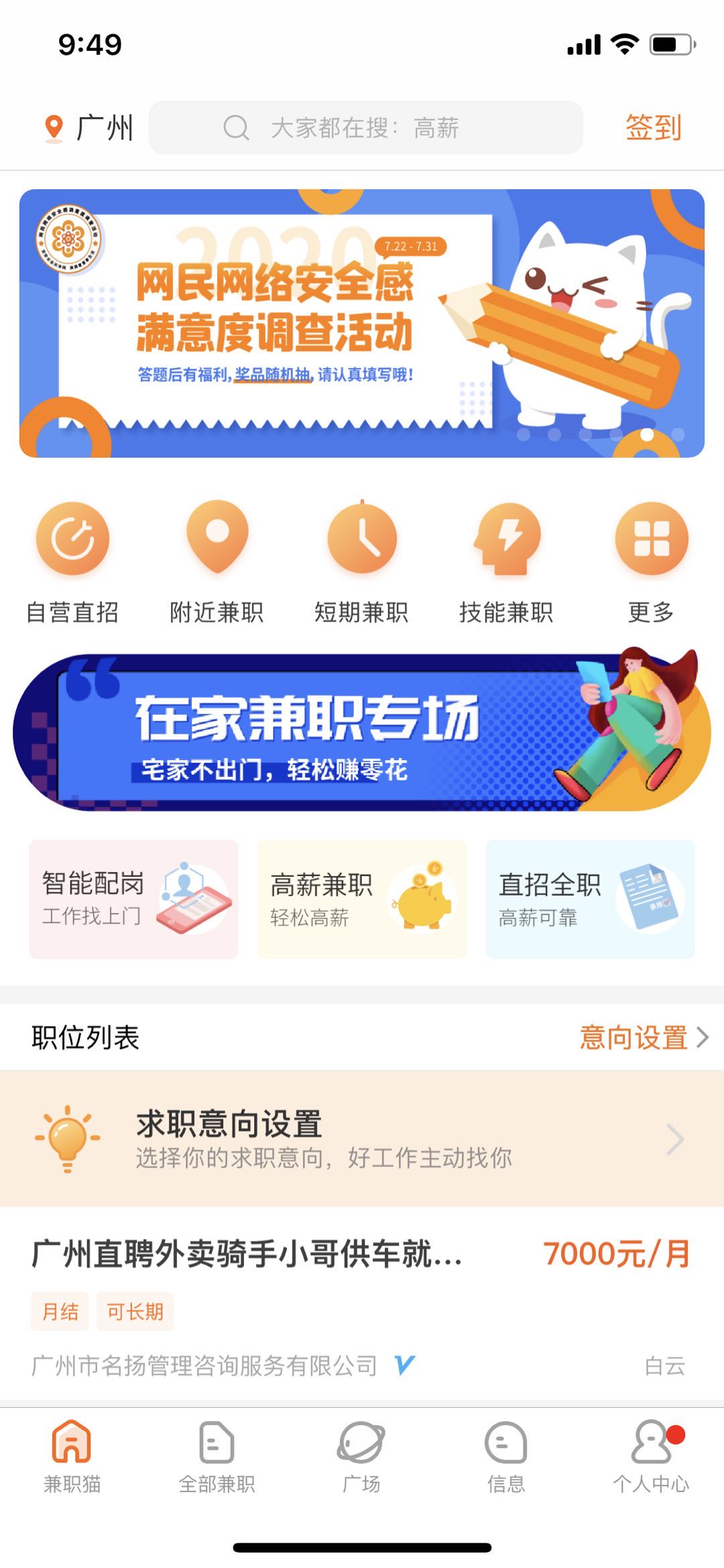Open the 广州 city location selector
This screenshot has height=1568, width=724.
[x=89, y=127]
